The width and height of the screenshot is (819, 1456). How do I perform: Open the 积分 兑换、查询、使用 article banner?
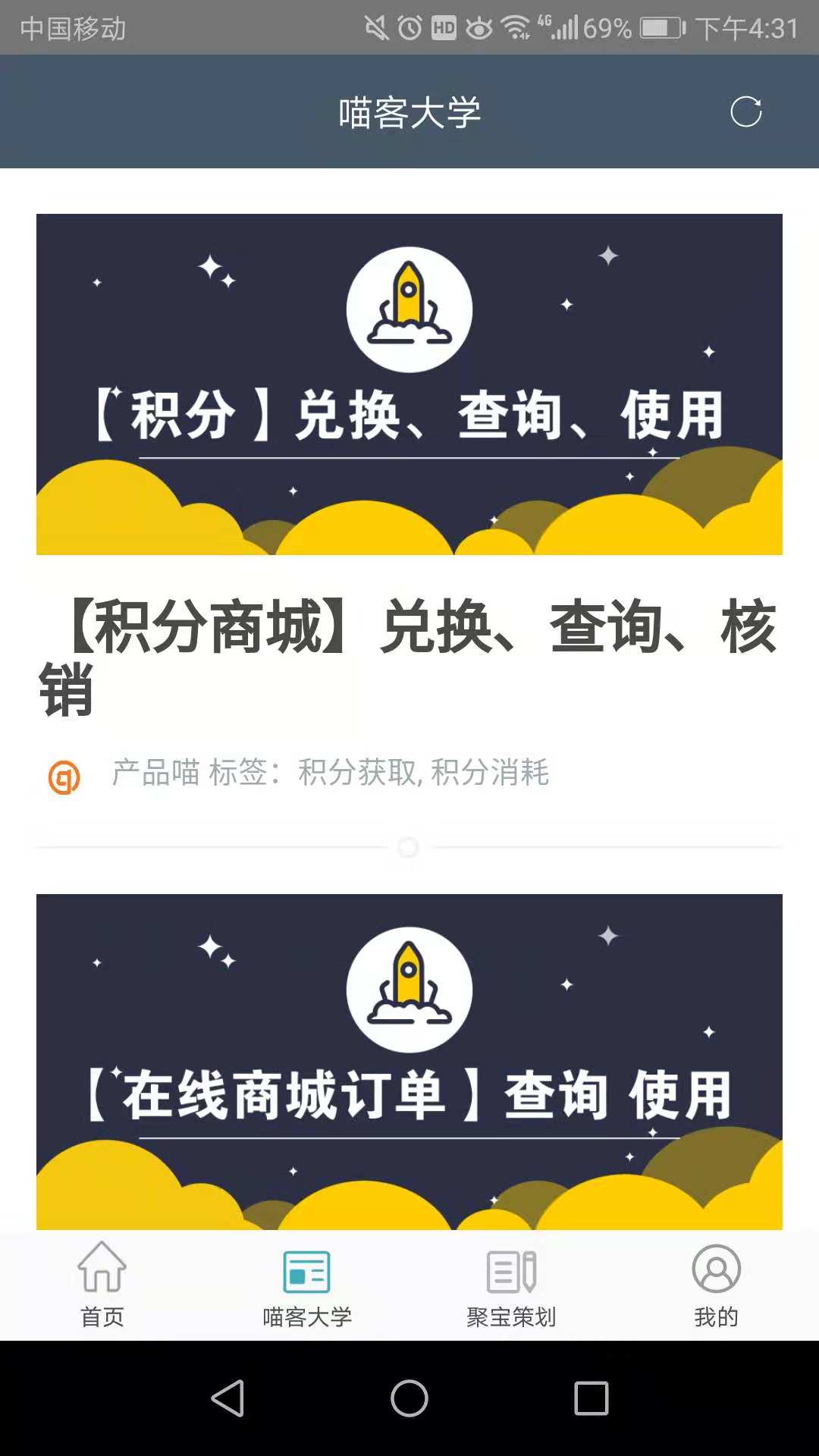pyautogui.click(x=409, y=384)
